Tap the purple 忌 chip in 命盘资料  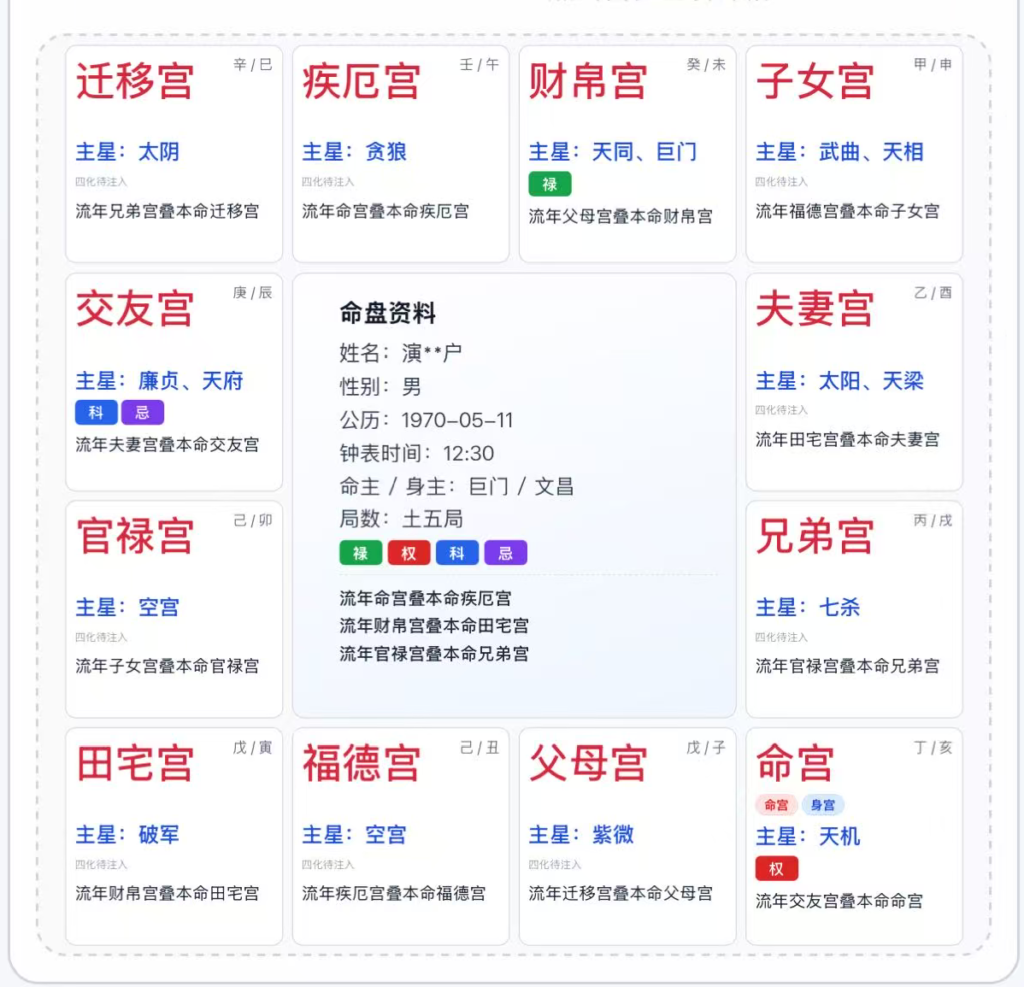click(505, 553)
